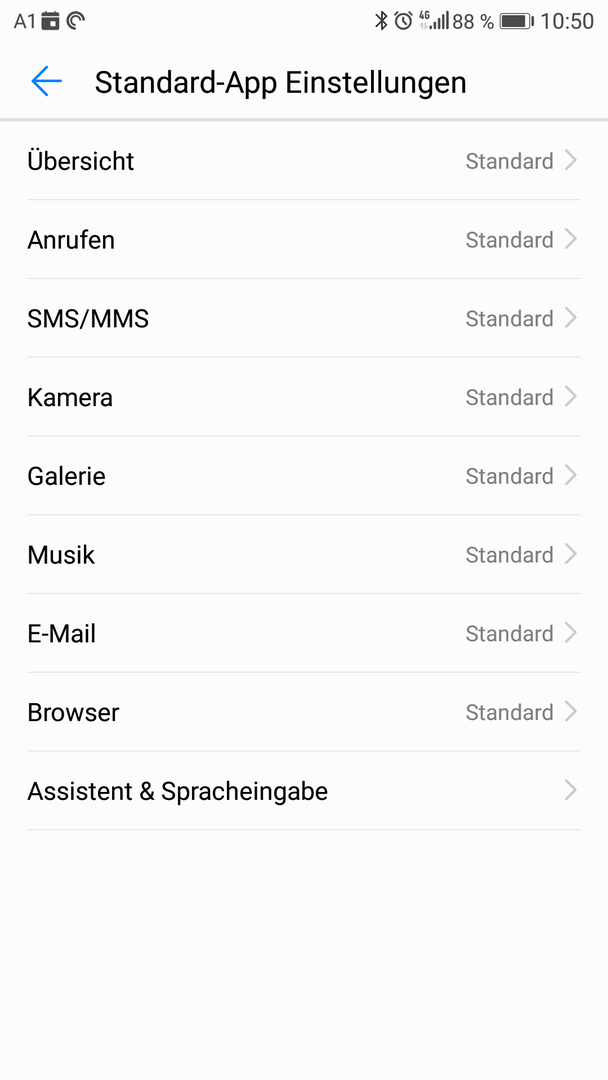Go back using the blue arrow
Viewport: 608px width, 1080px height.
46,81
